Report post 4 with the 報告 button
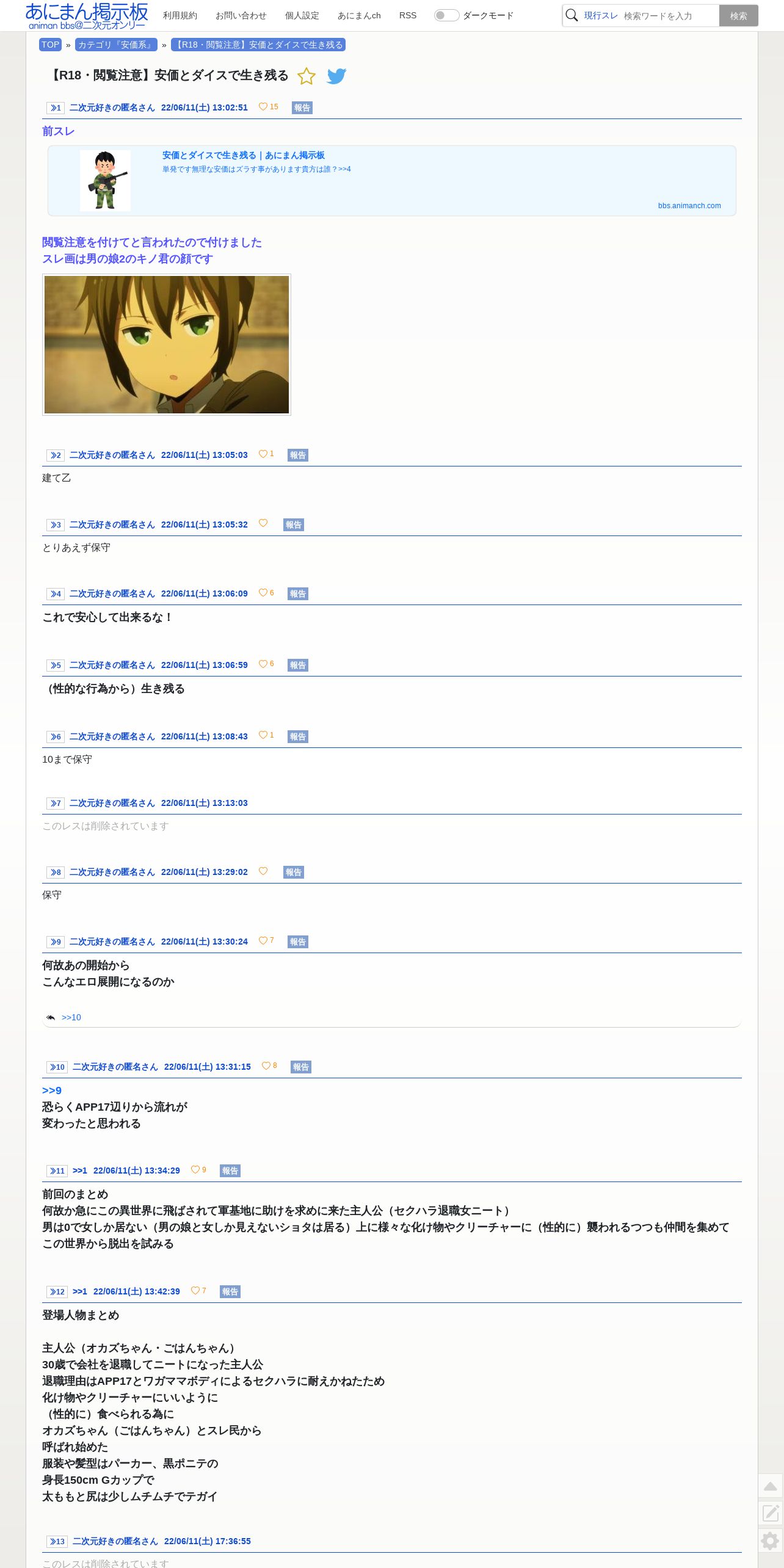Image resolution: width=784 pixels, height=1568 pixels. click(x=297, y=594)
